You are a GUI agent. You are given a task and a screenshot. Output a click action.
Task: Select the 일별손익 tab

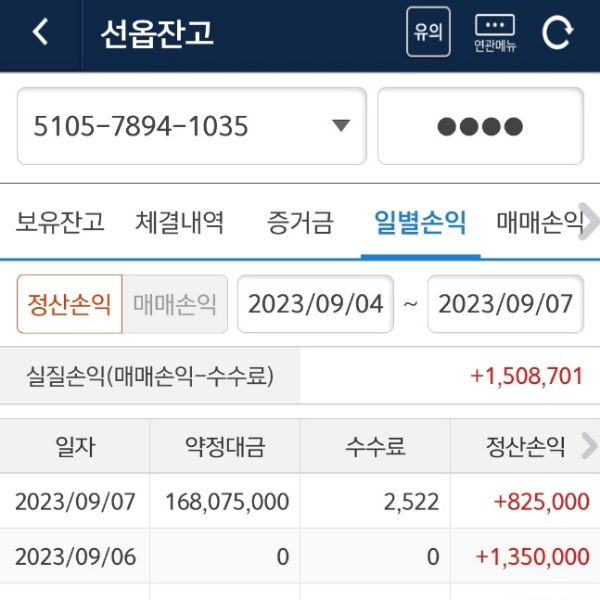coord(420,222)
